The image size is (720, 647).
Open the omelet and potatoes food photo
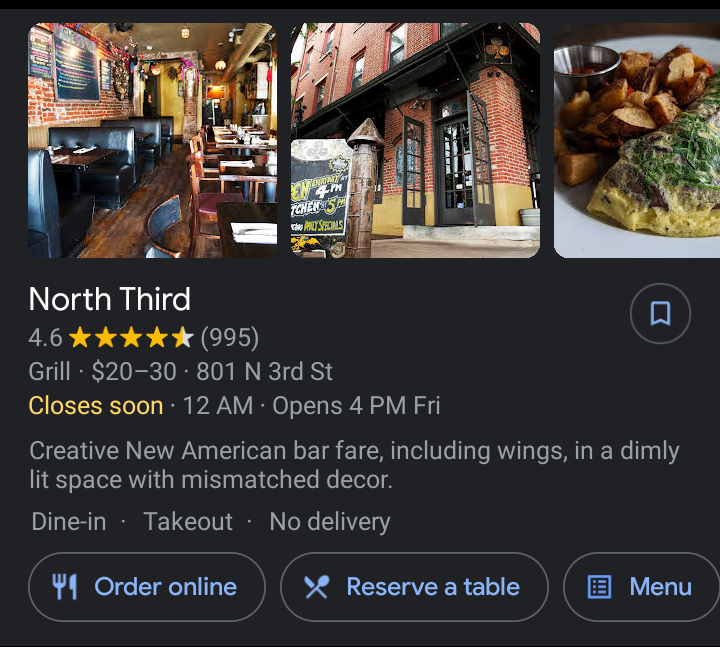pyautogui.click(x=637, y=140)
